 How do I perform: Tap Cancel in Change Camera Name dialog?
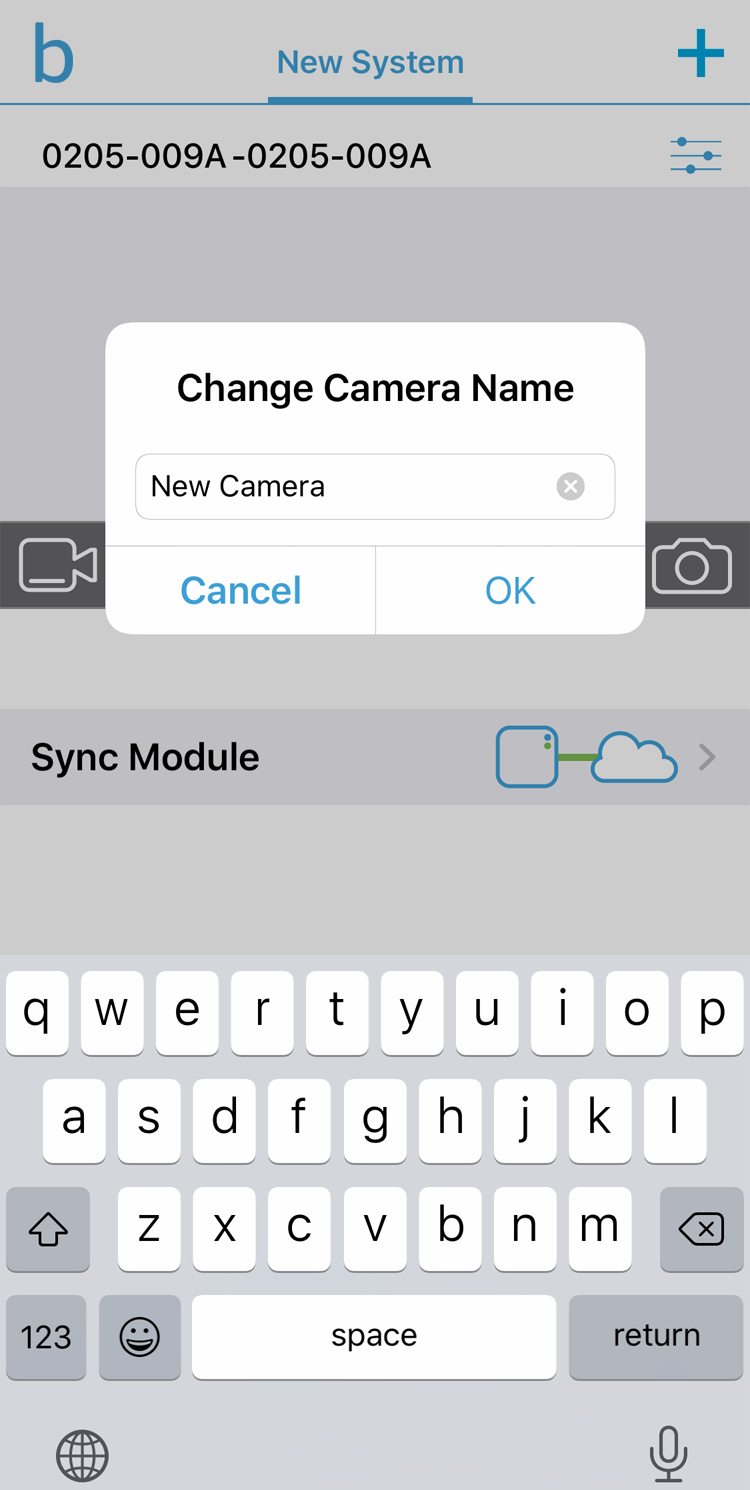[x=240, y=590]
